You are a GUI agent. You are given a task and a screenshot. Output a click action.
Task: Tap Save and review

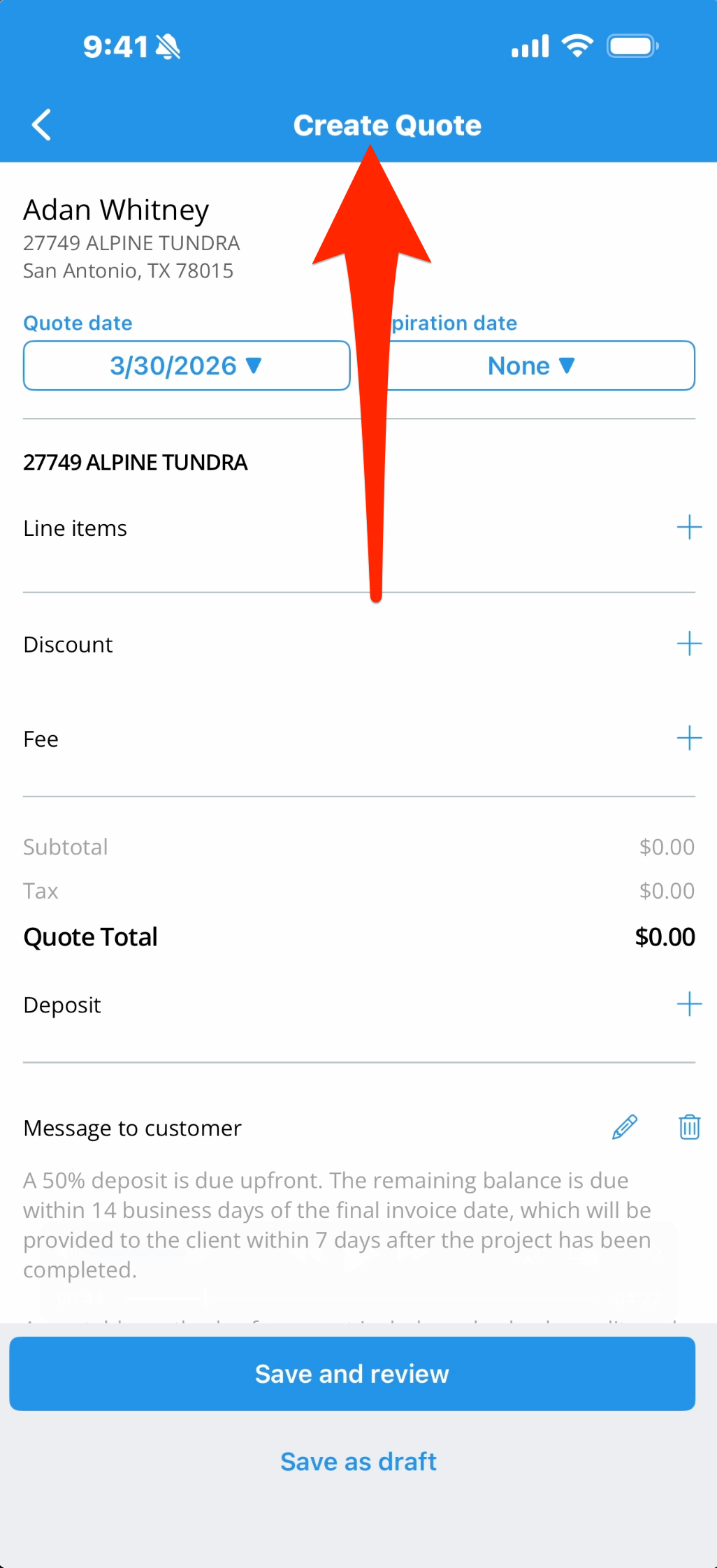[x=352, y=1374]
